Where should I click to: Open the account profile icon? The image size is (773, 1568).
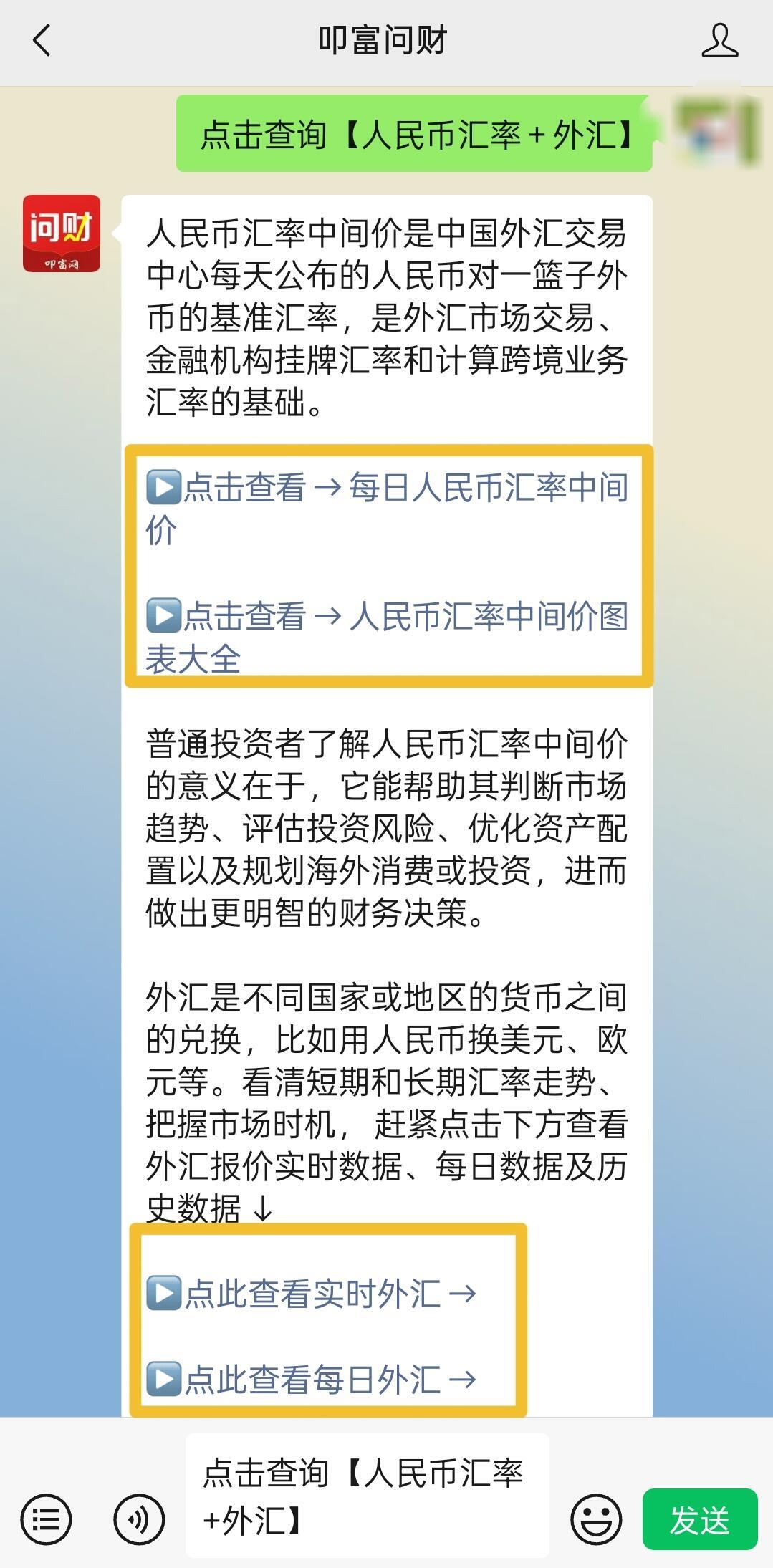pos(719,40)
